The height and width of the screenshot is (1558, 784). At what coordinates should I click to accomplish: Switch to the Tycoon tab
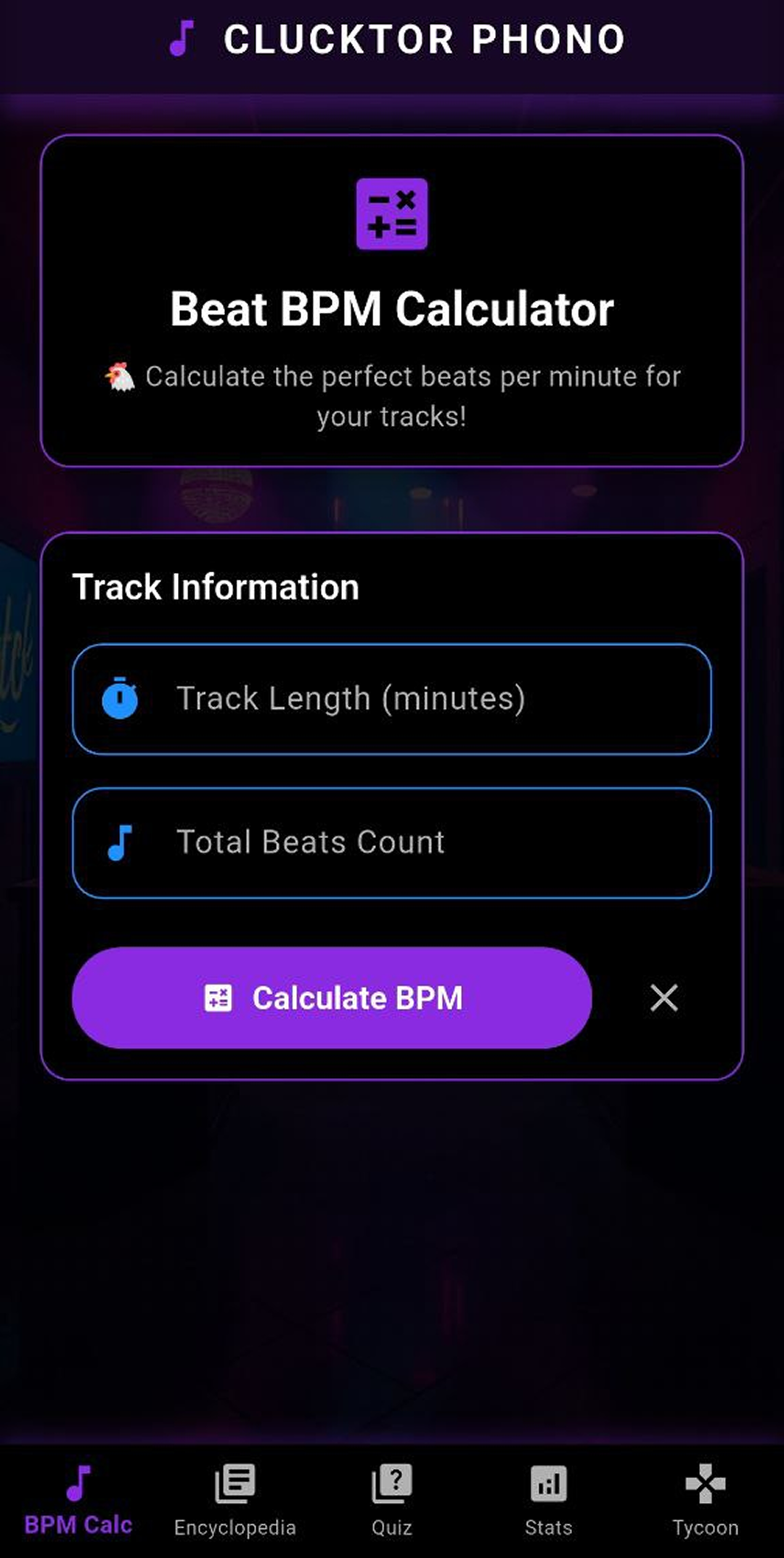point(706,1501)
